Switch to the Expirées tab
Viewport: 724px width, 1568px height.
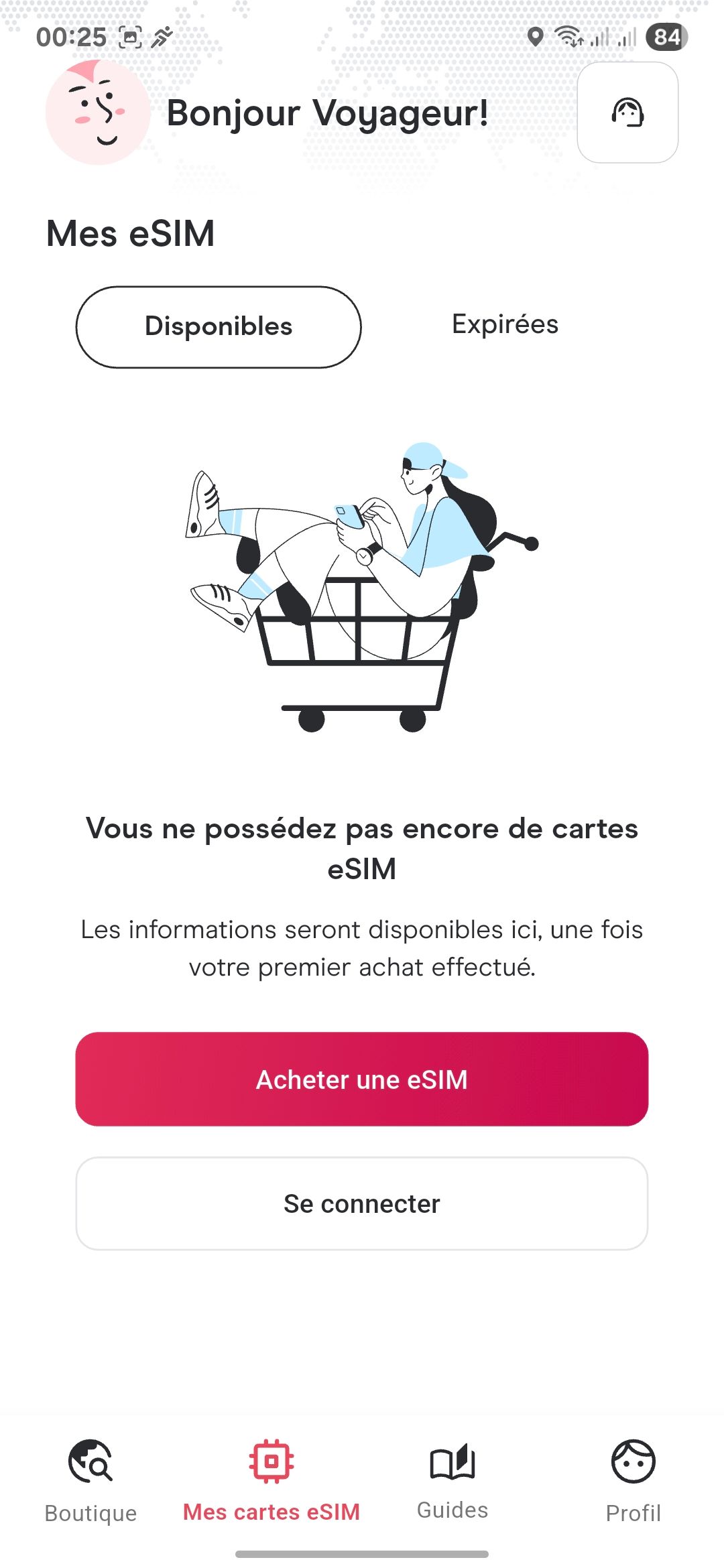pyautogui.click(x=505, y=325)
